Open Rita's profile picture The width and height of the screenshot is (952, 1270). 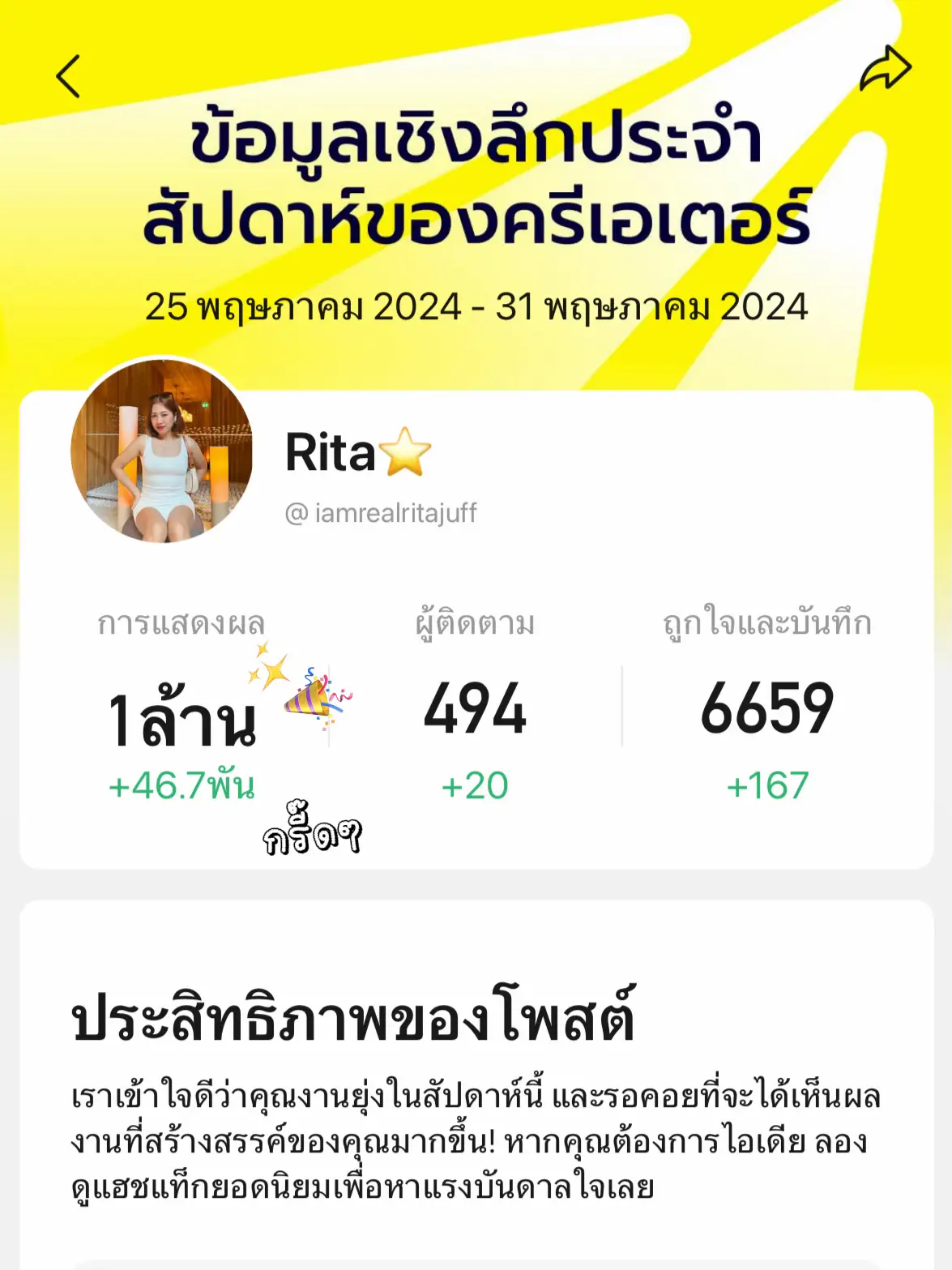(x=168, y=454)
